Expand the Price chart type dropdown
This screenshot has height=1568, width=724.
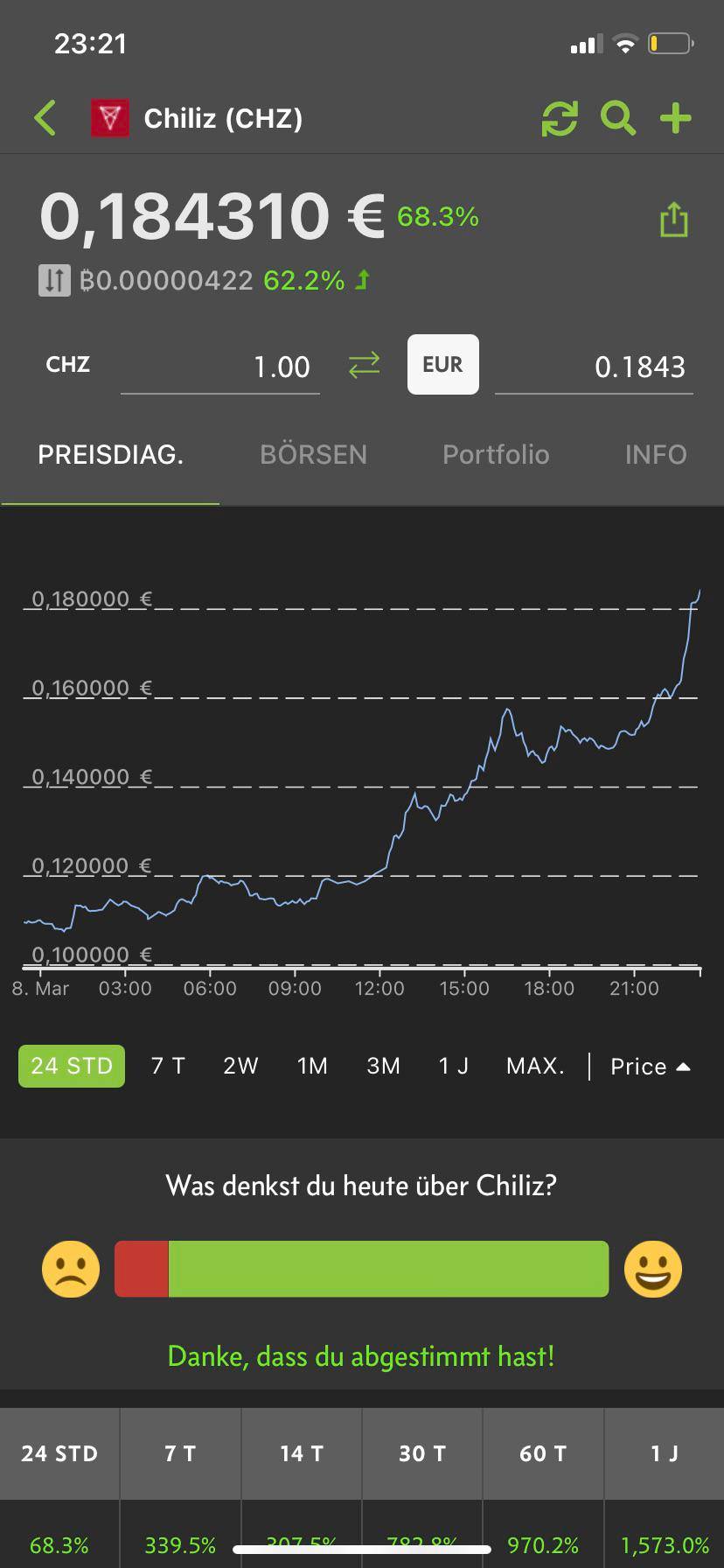(651, 1067)
